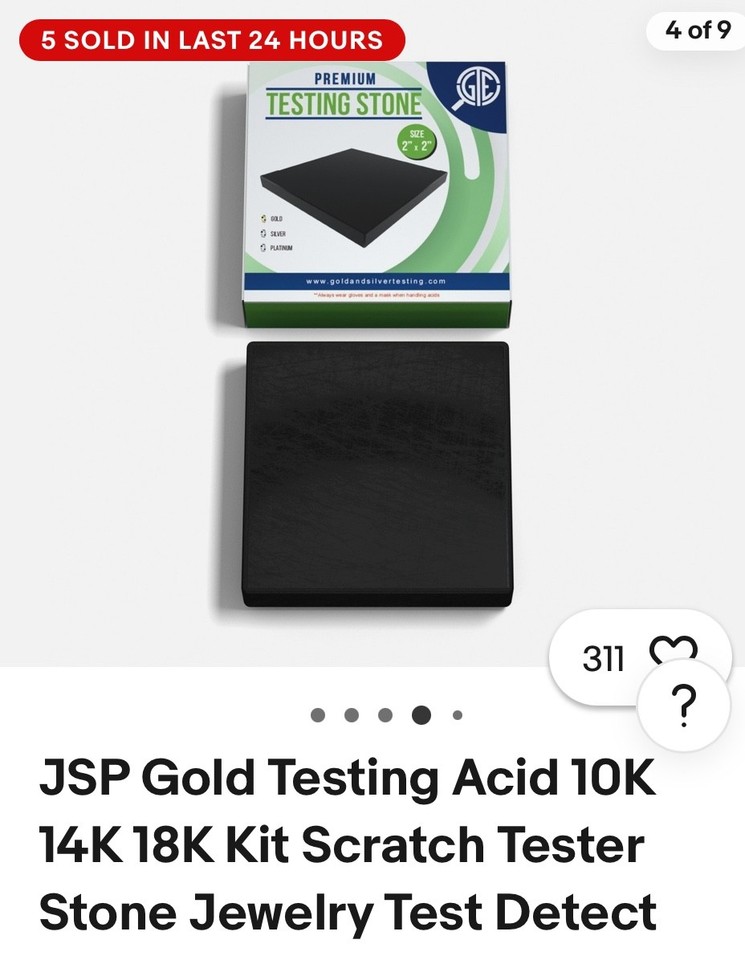745x960 pixels.
Task: Select the '4 of 9' image counter
Action: [x=695, y=30]
